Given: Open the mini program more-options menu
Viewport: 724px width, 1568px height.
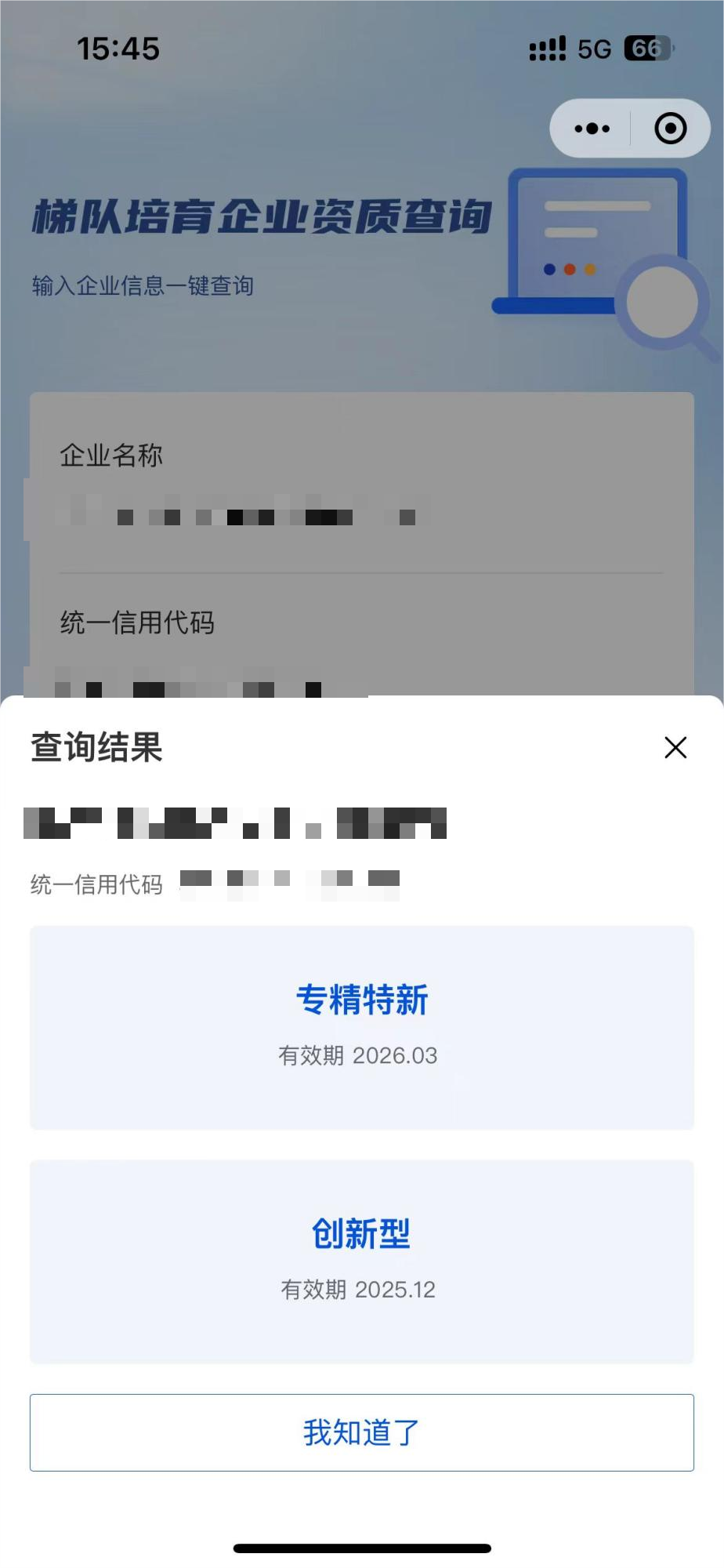Looking at the screenshot, I should (592, 129).
